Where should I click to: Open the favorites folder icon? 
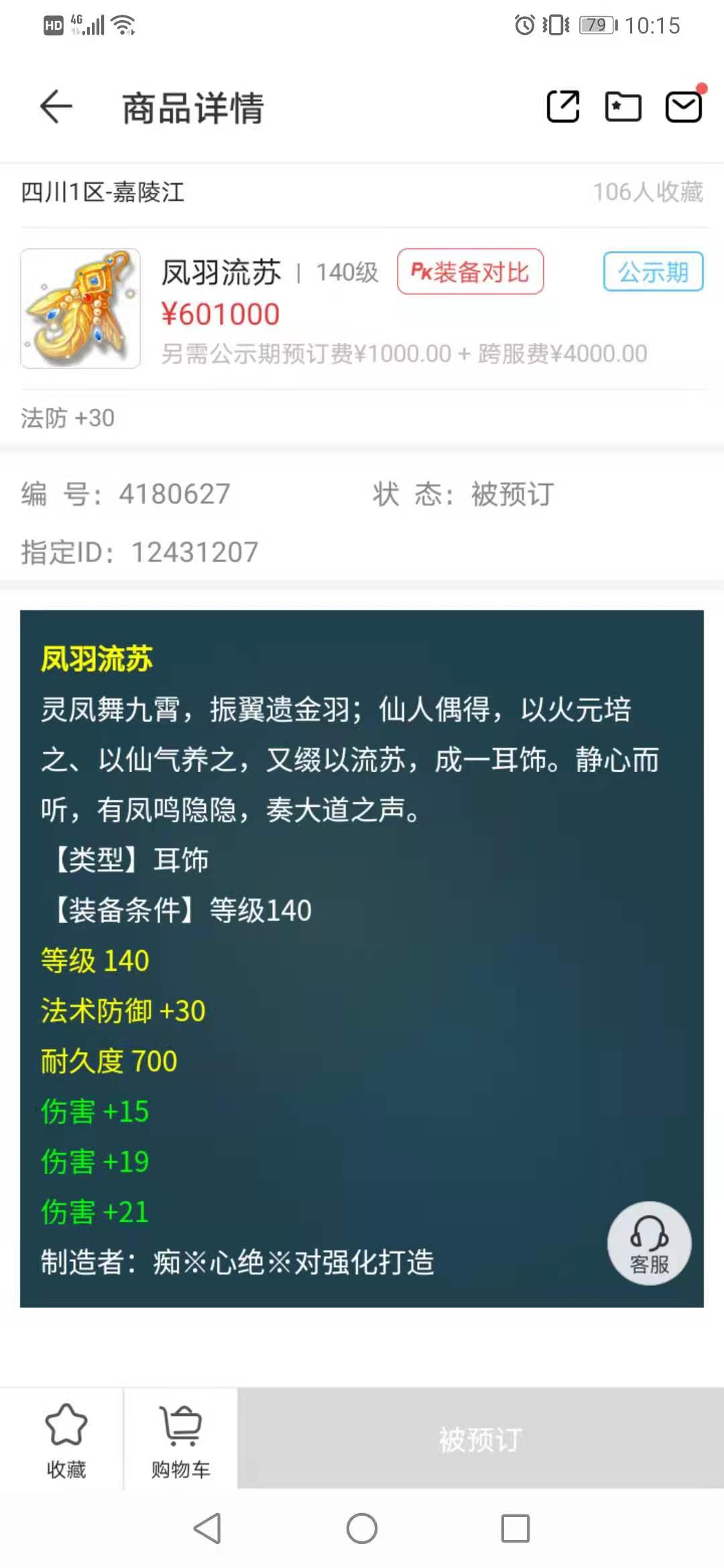pos(623,107)
